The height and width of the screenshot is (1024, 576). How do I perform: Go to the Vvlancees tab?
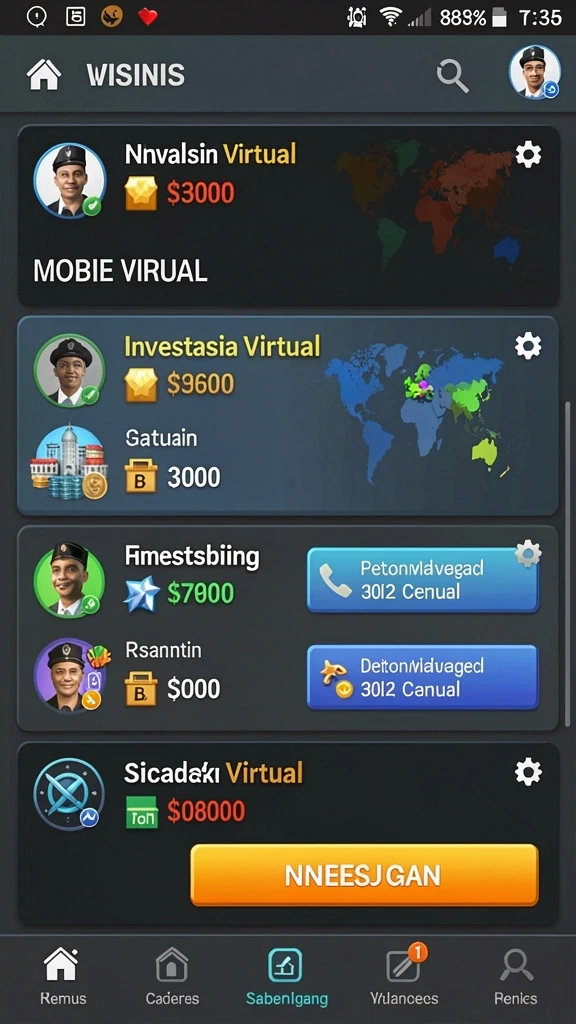click(x=404, y=976)
